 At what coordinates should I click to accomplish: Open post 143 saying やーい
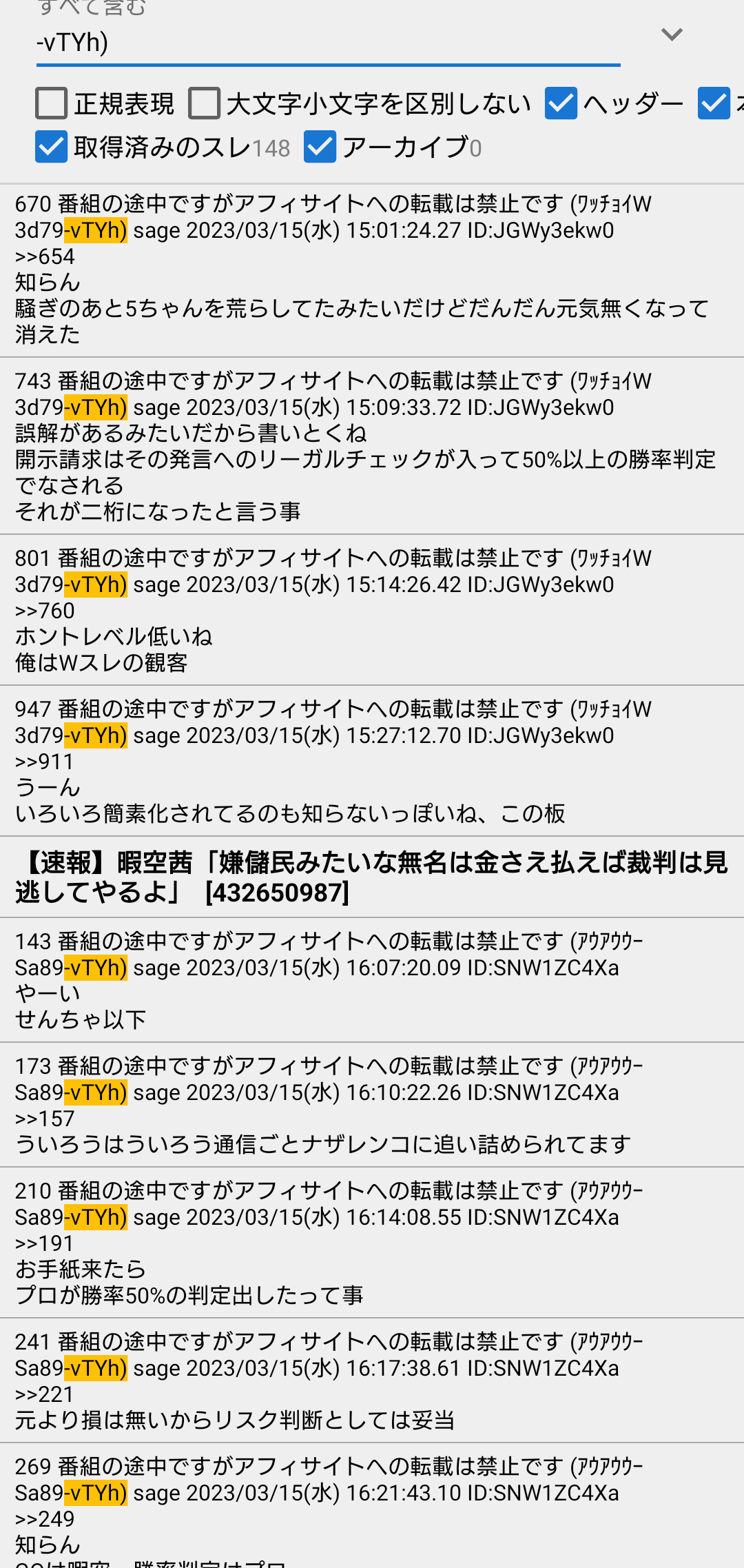372,980
